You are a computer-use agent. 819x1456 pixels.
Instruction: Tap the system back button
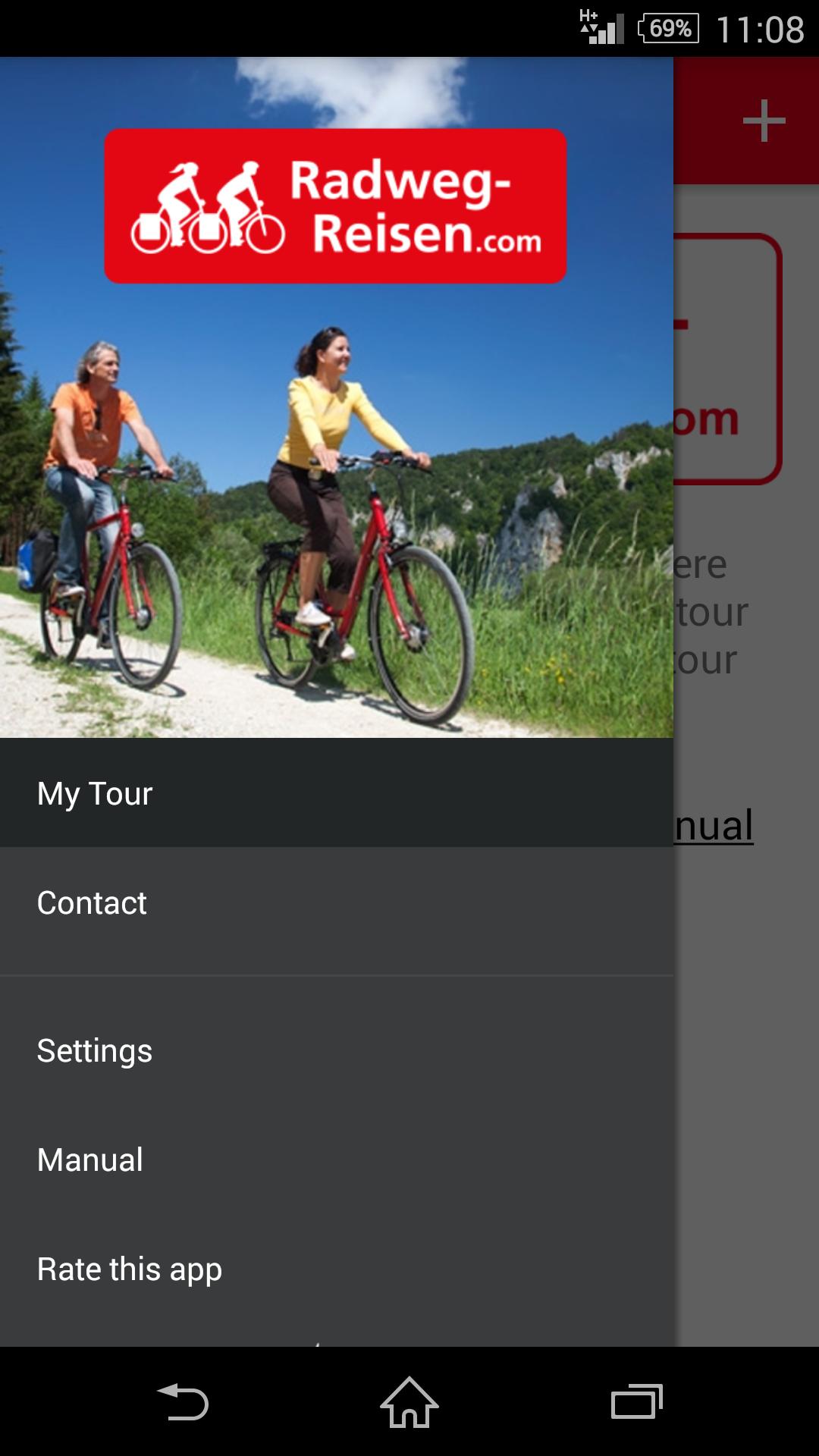tap(183, 1402)
